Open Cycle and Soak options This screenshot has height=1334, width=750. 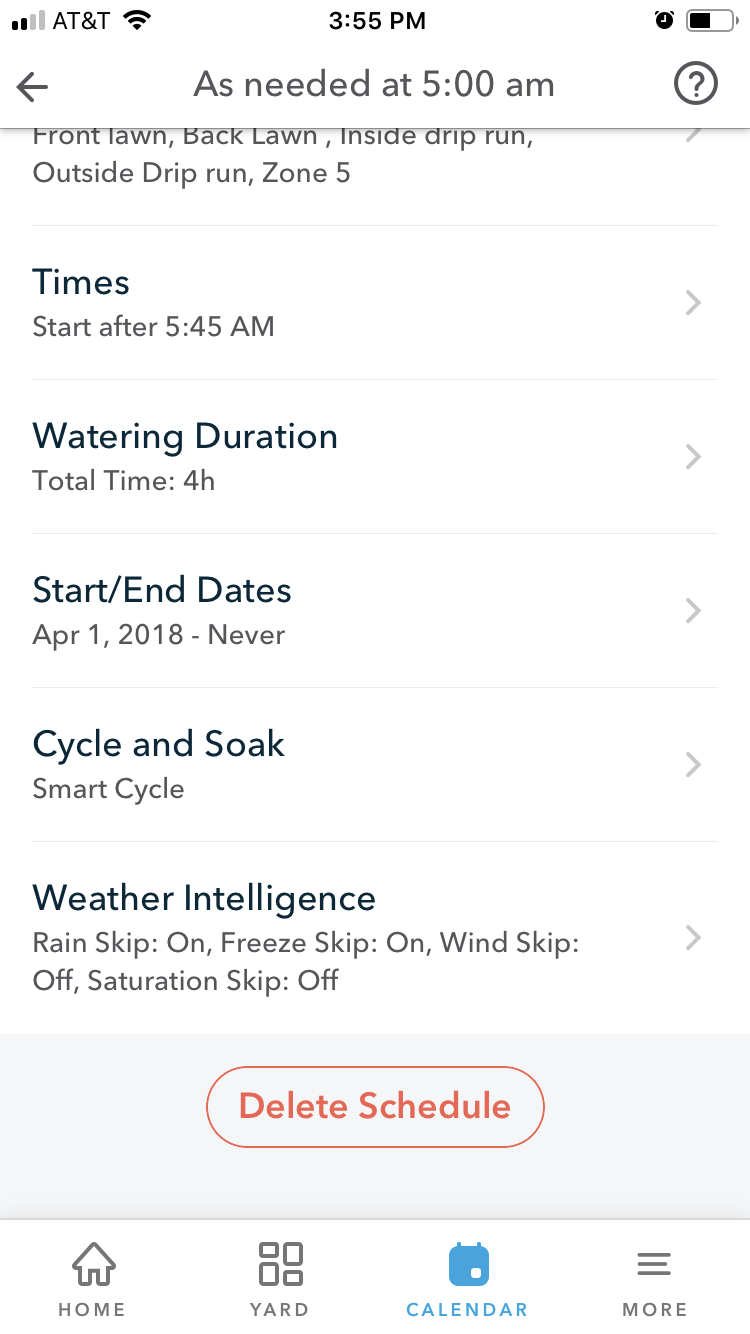point(375,765)
